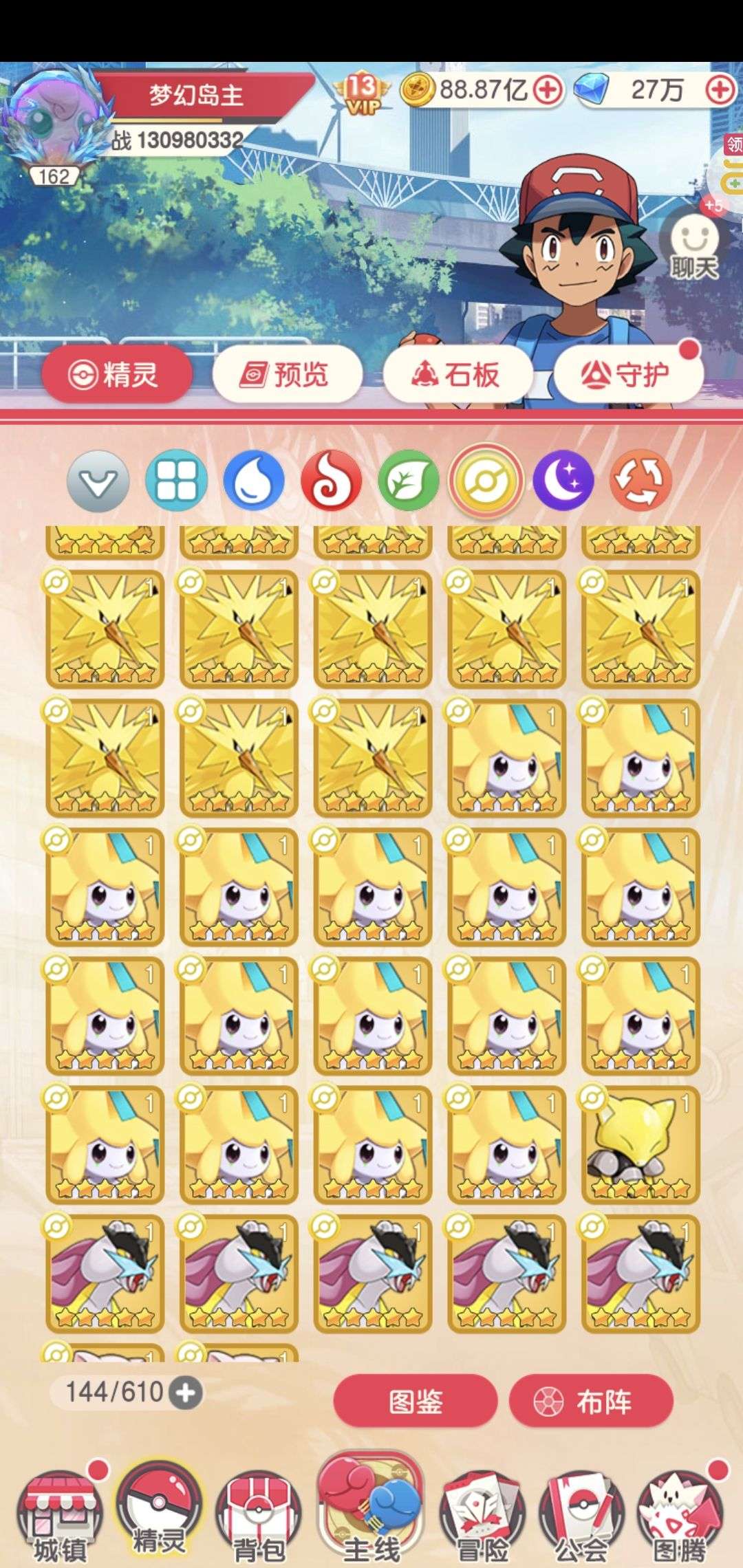Switch to the 预览 tab

point(288,375)
